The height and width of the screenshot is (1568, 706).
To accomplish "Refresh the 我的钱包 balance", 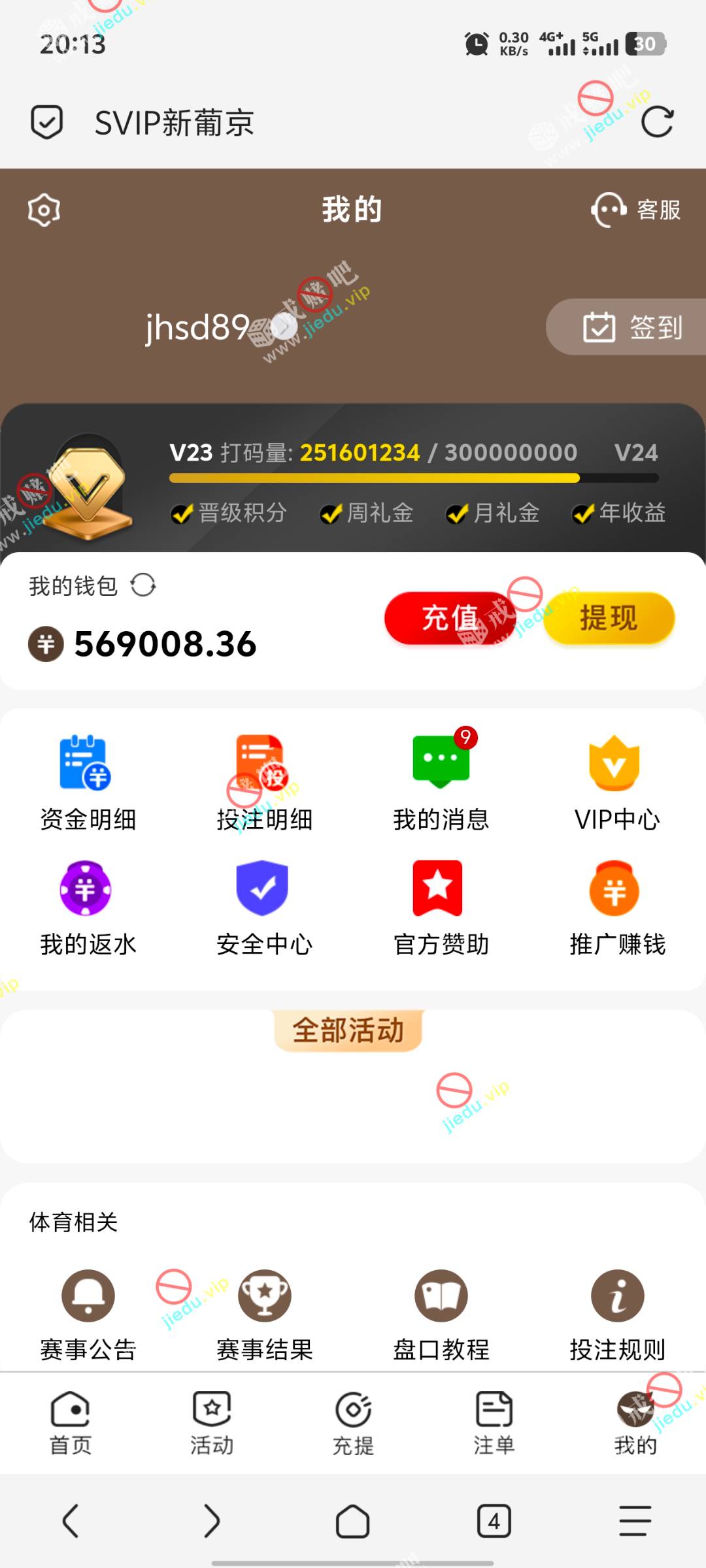I will click(x=143, y=585).
